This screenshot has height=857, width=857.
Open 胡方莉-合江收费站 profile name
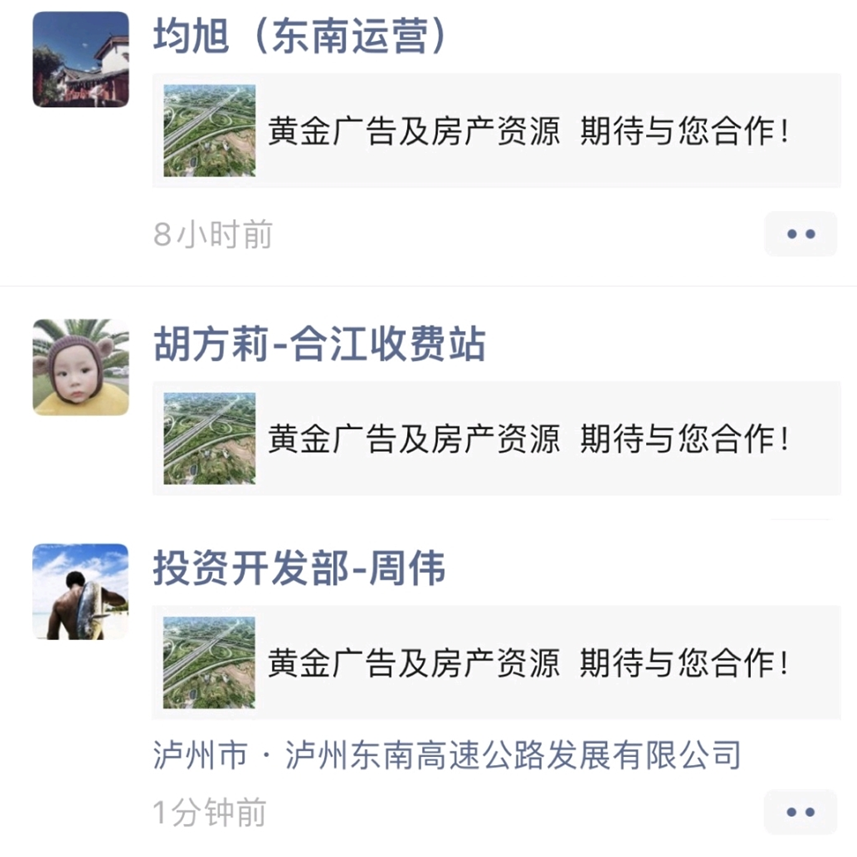[319, 345]
